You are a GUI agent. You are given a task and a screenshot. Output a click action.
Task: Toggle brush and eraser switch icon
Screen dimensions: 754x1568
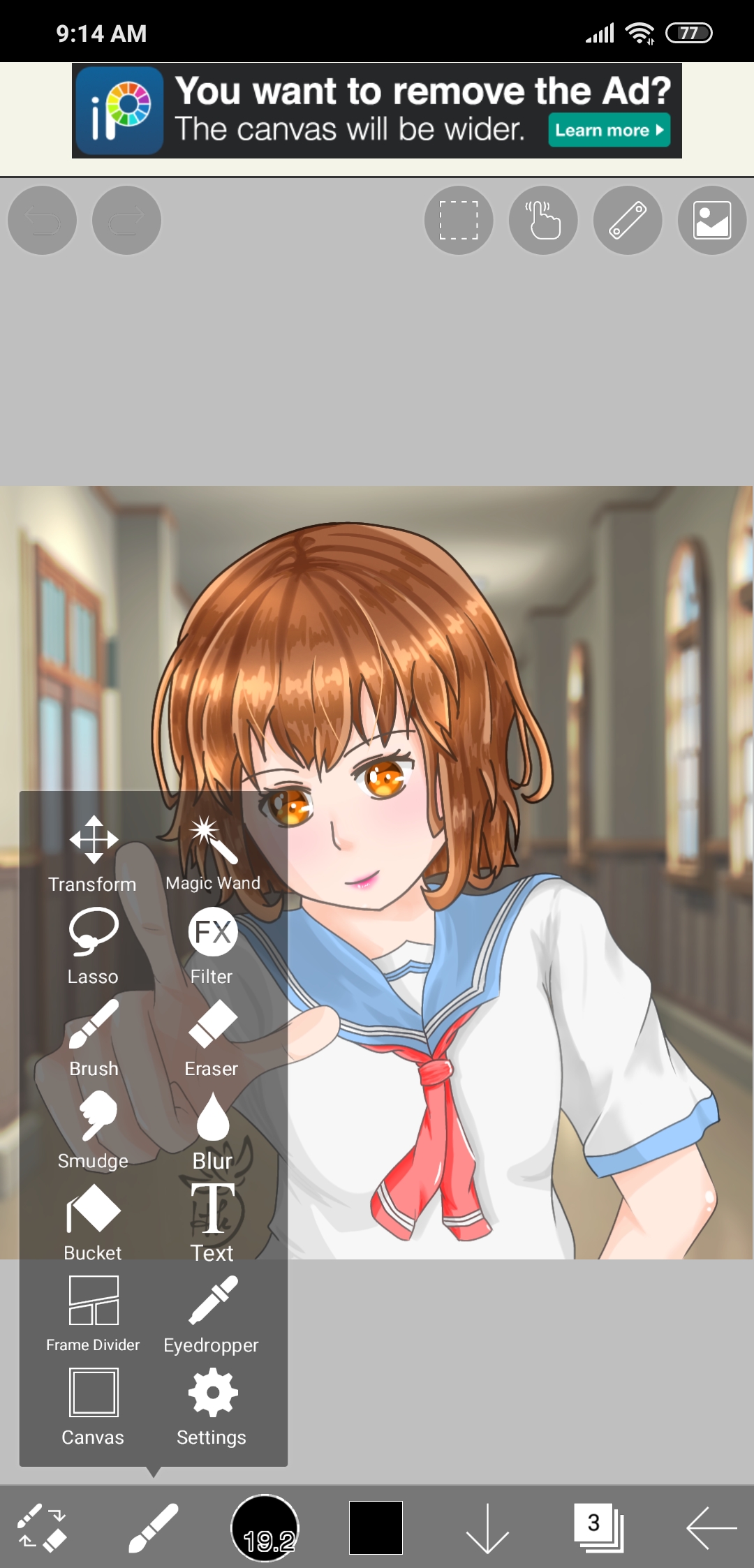pos(42,1528)
